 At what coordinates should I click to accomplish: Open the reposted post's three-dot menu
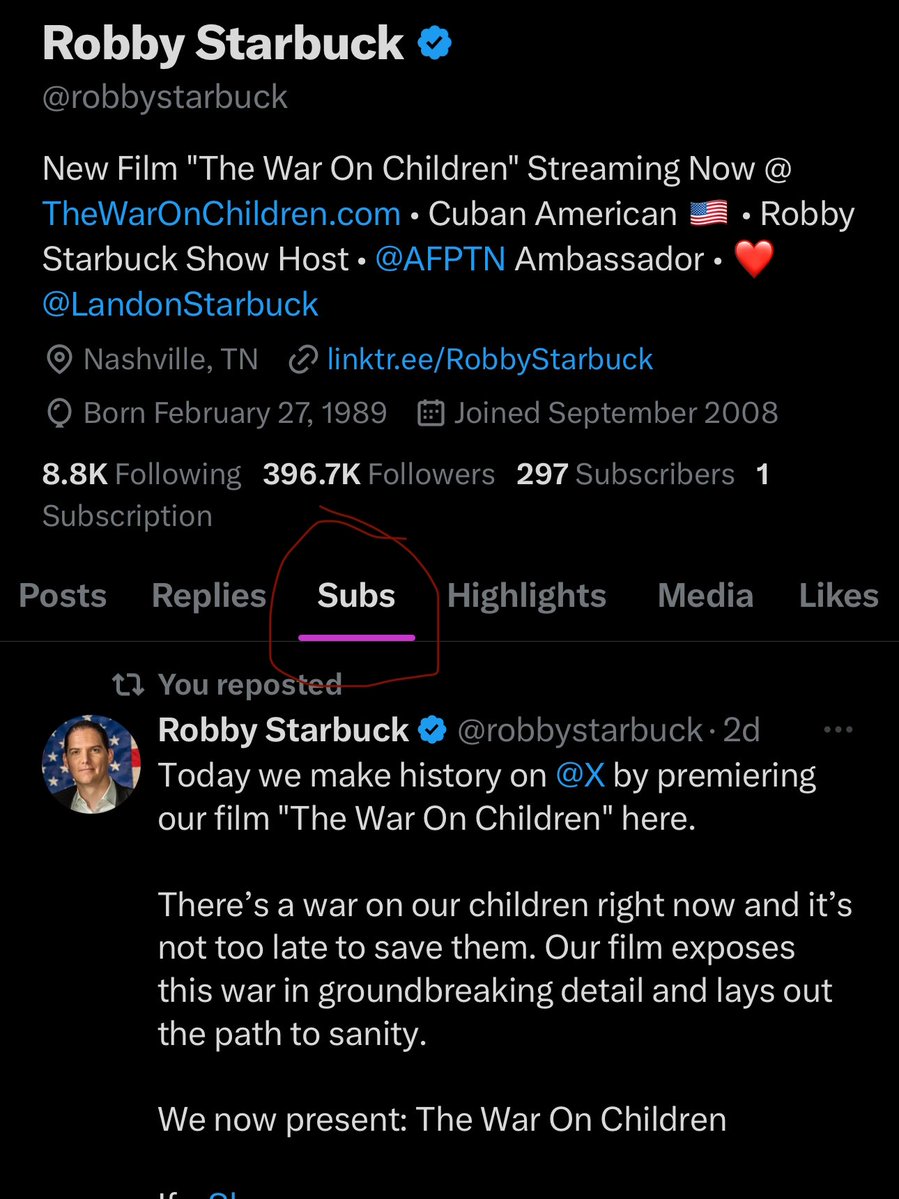click(x=837, y=730)
